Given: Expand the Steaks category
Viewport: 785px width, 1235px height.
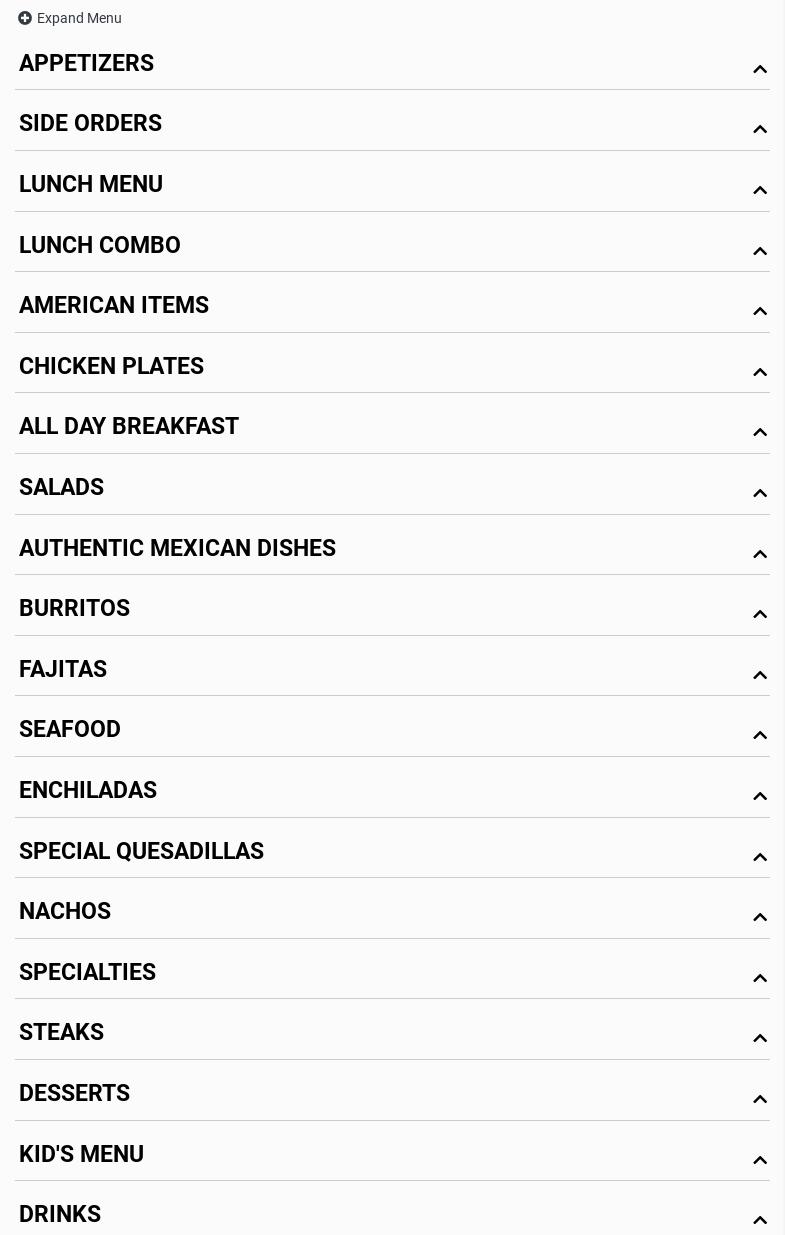Looking at the screenshot, I should click(62, 1032).
